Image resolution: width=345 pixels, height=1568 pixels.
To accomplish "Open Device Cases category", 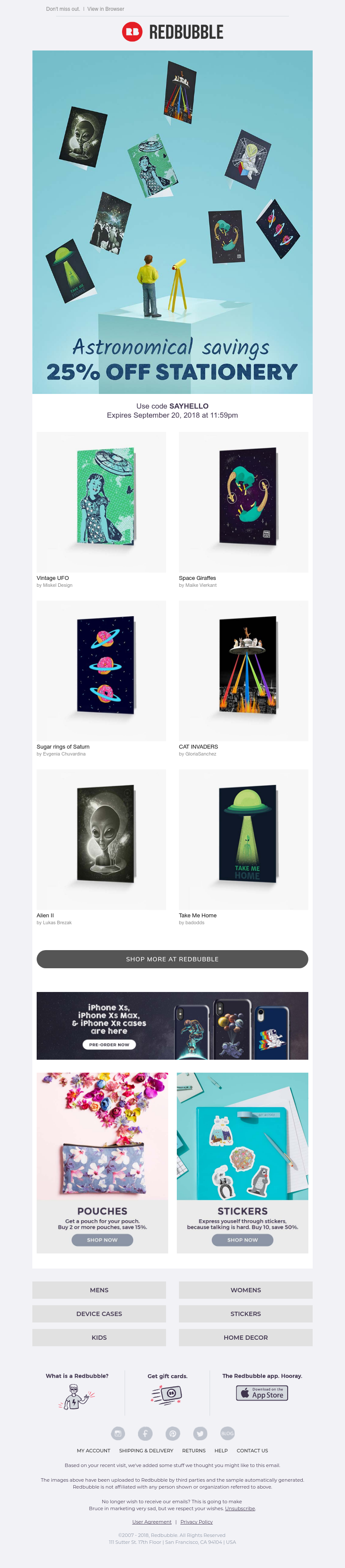I will coord(99,1313).
